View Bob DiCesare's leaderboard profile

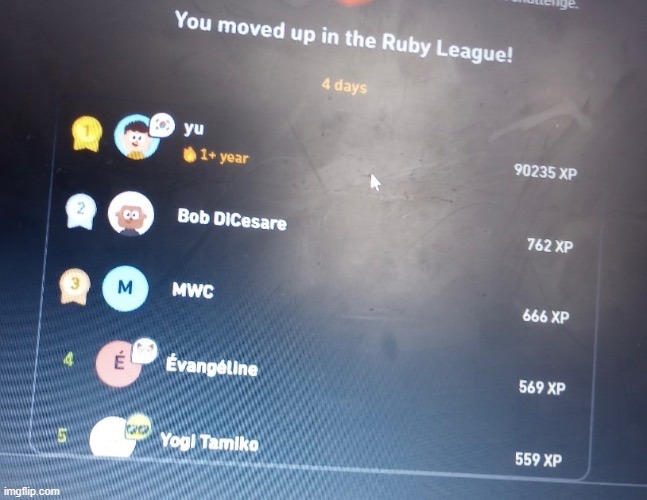(x=231, y=219)
